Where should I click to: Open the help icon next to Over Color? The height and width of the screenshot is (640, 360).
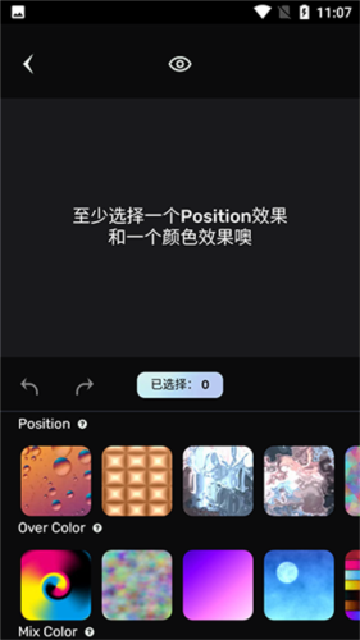coord(97,528)
